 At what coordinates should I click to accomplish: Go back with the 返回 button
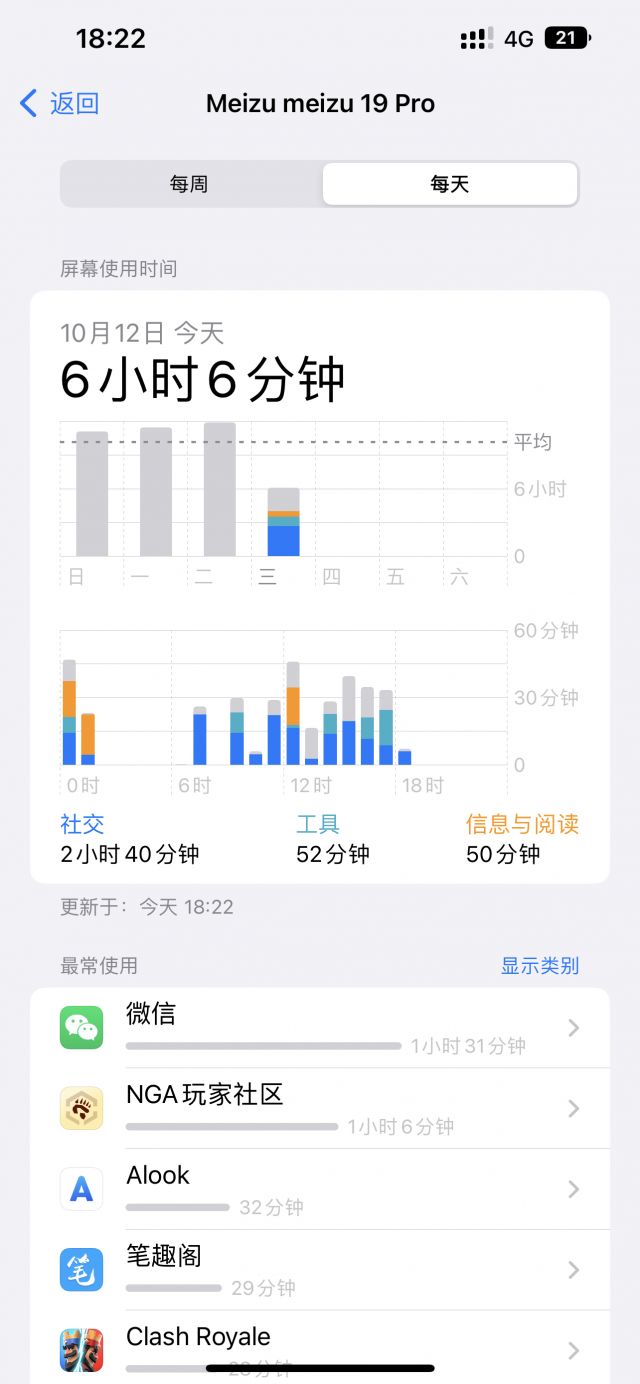click(60, 103)
